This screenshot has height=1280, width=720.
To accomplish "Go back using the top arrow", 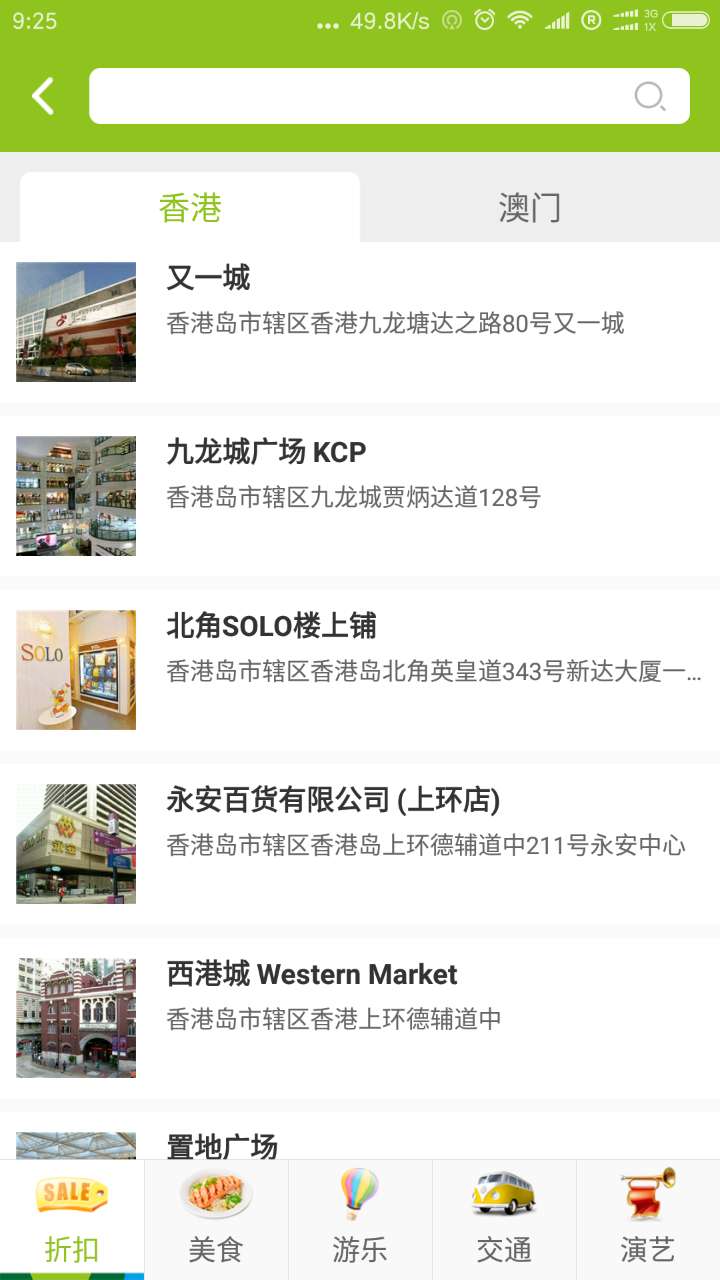I will tap(43, 96).
